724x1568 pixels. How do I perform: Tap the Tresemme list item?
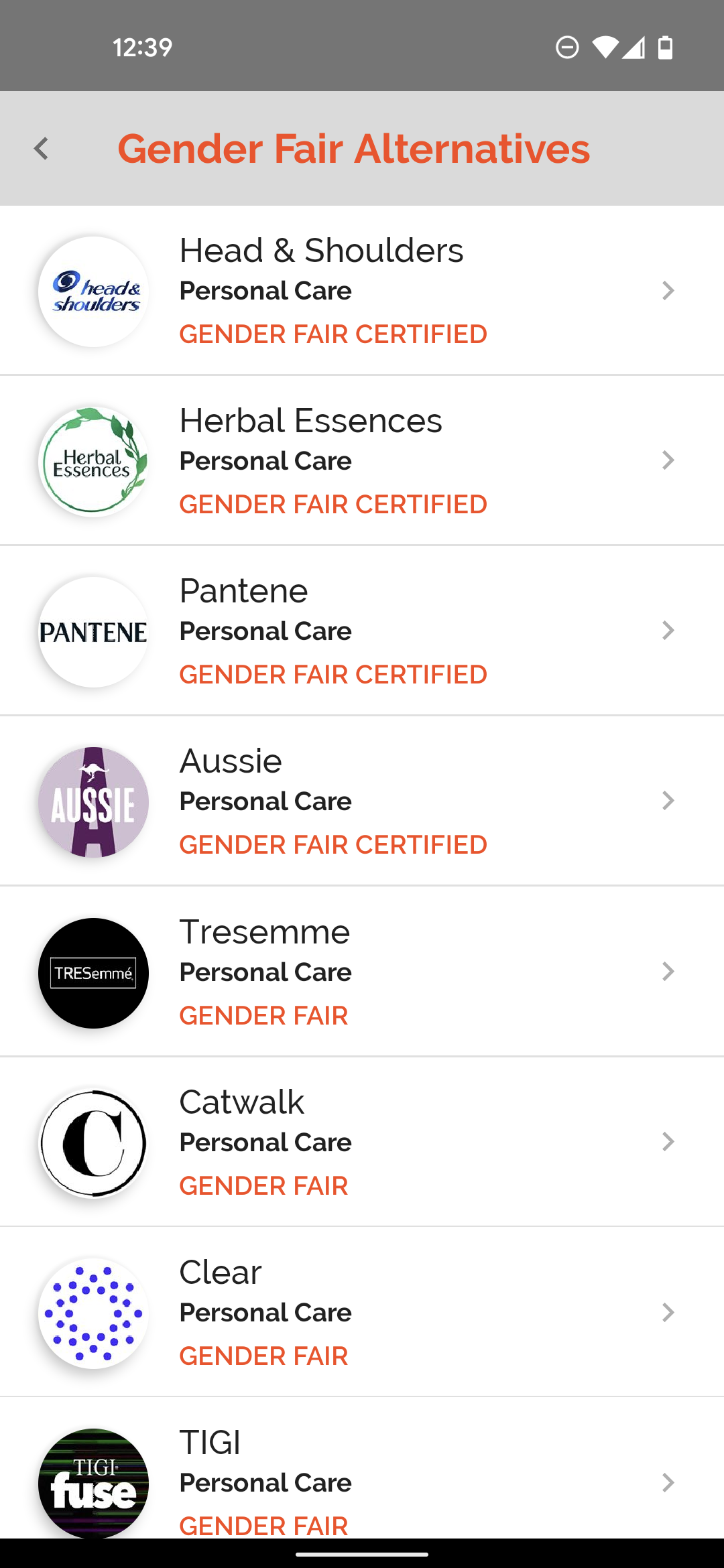pyautogui.click(x=362, y=972)
